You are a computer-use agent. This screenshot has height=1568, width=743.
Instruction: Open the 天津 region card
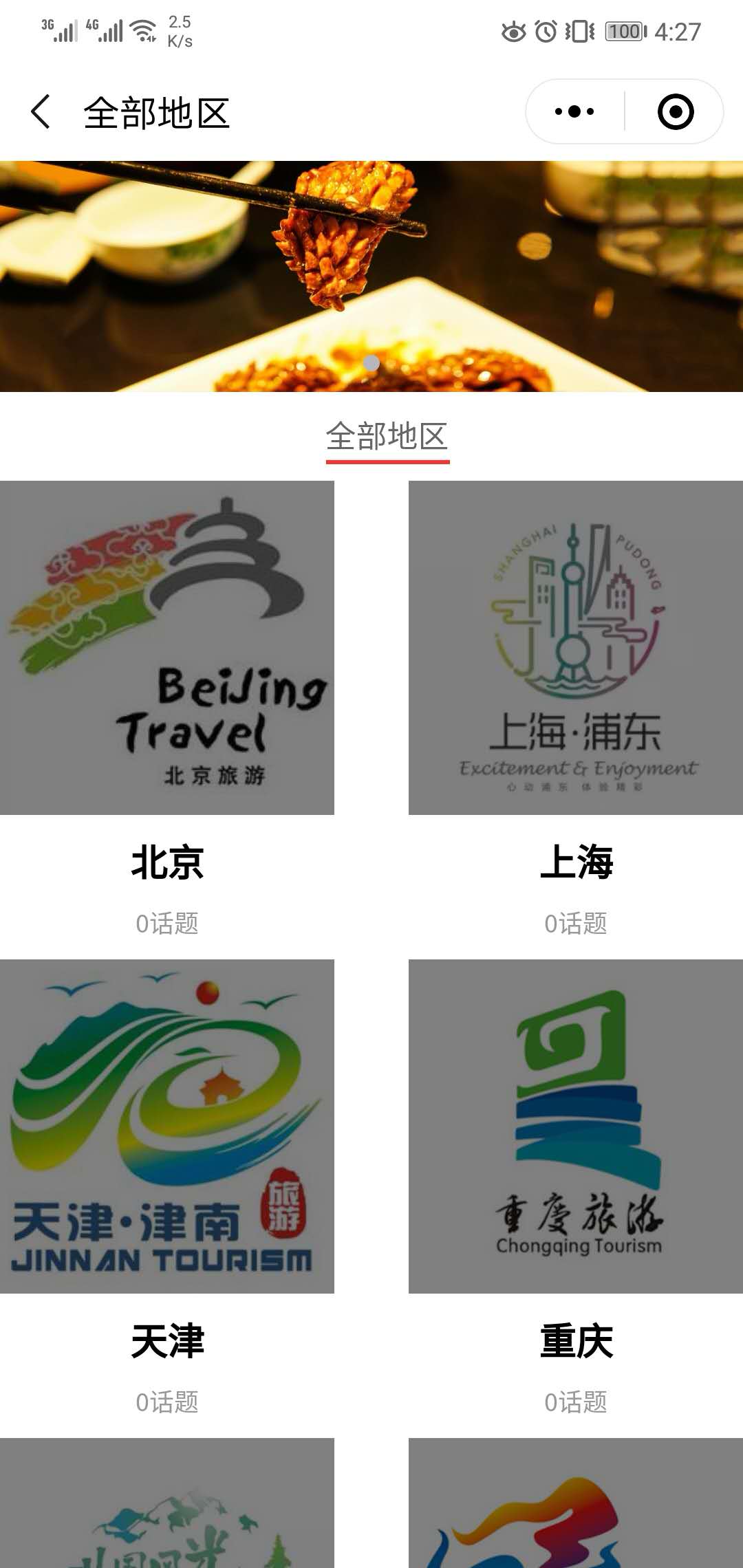(167, 1126)
